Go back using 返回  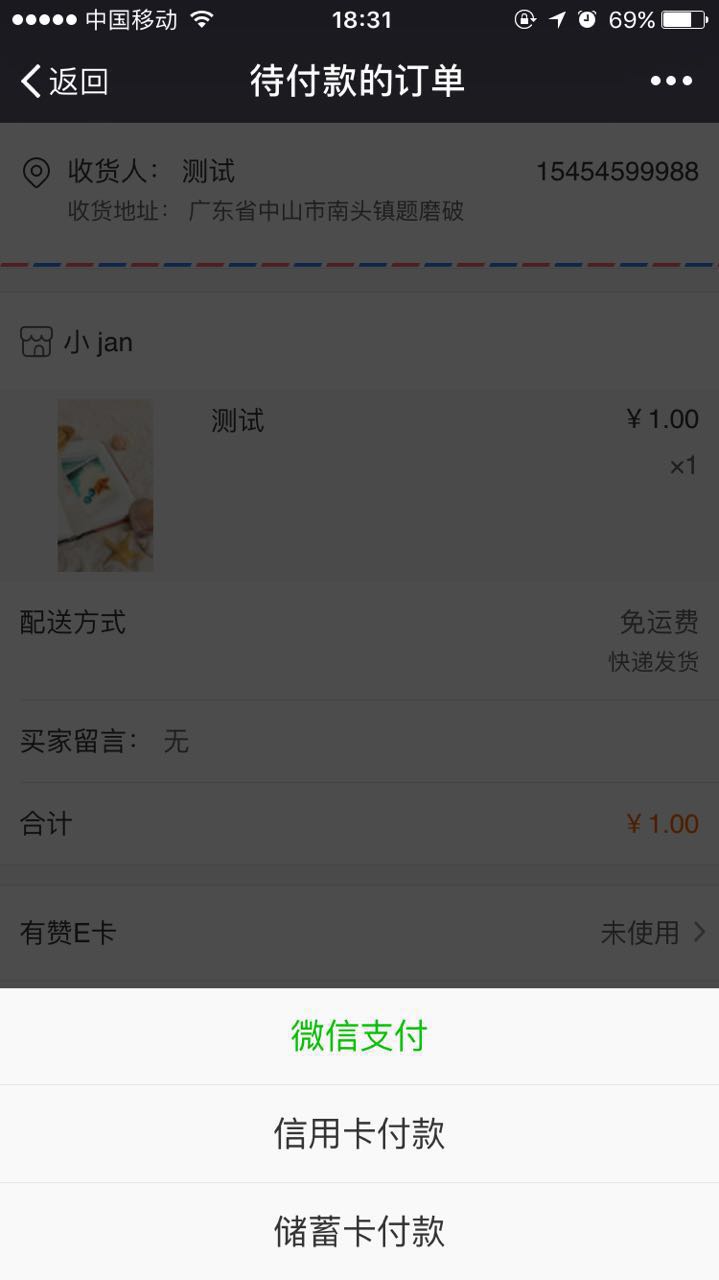pos(64,81)
